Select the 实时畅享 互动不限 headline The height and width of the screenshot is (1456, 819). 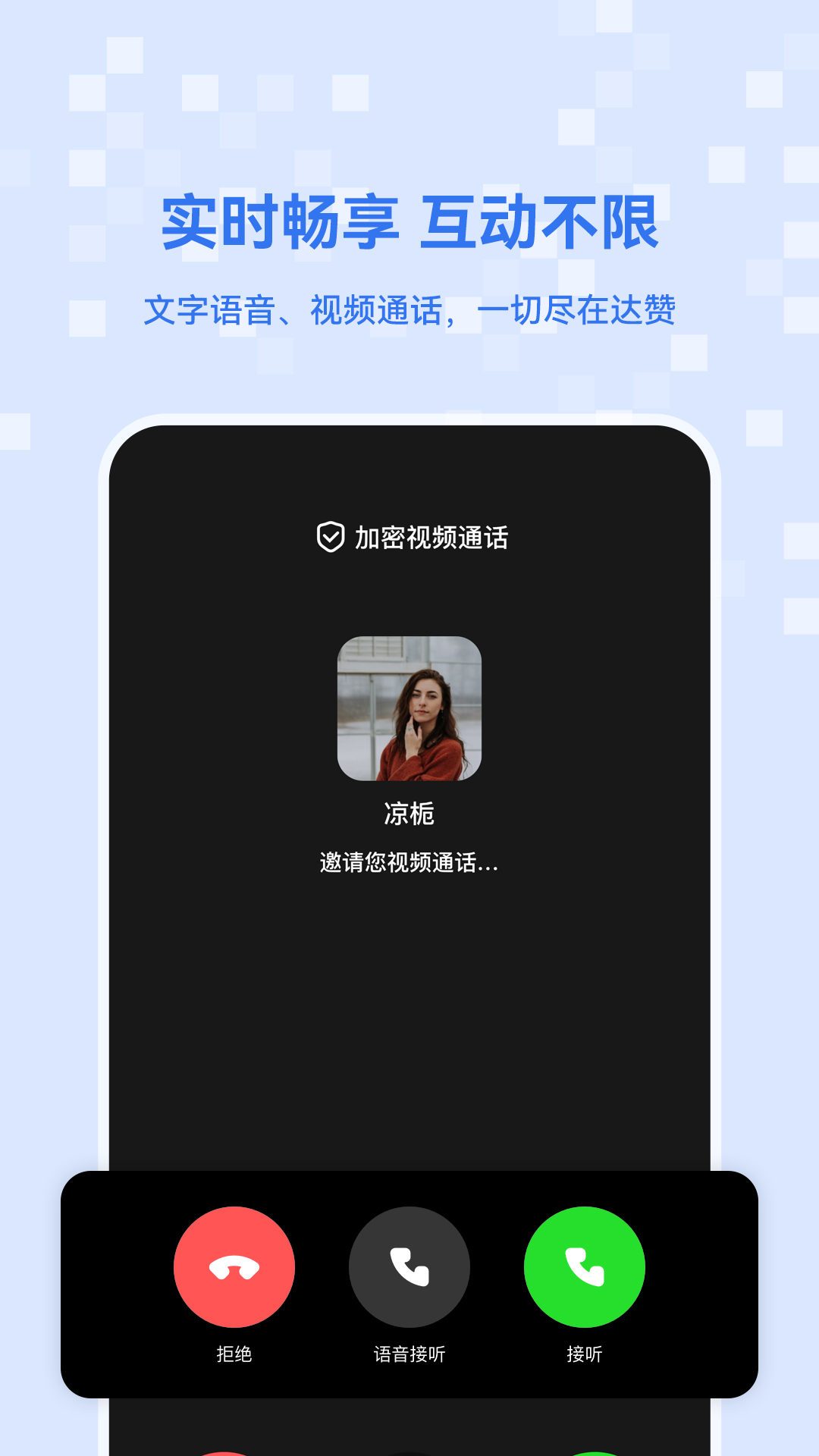[x=409, y=221]
